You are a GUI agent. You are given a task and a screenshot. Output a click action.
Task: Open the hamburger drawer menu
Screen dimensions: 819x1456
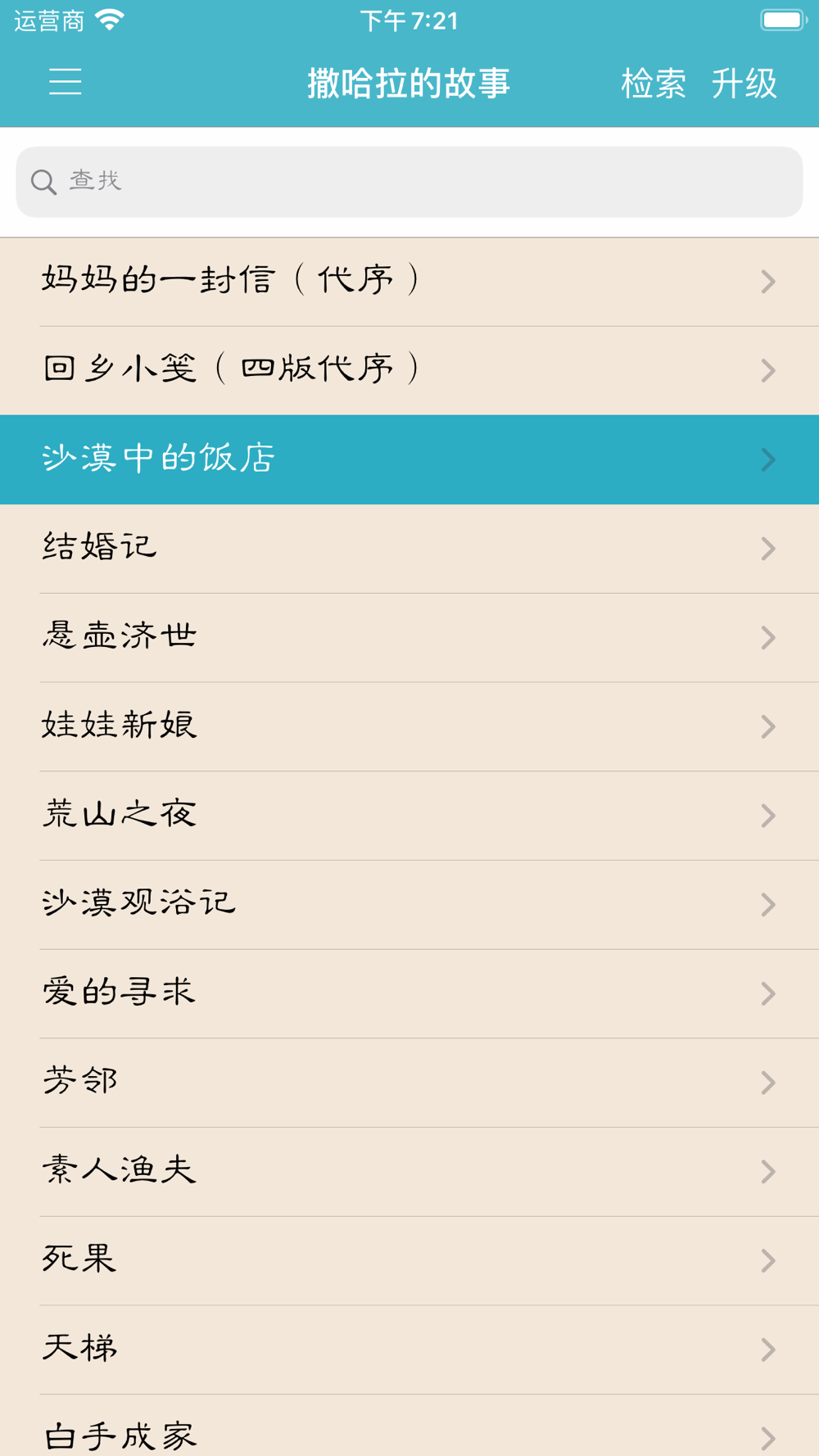66,83
